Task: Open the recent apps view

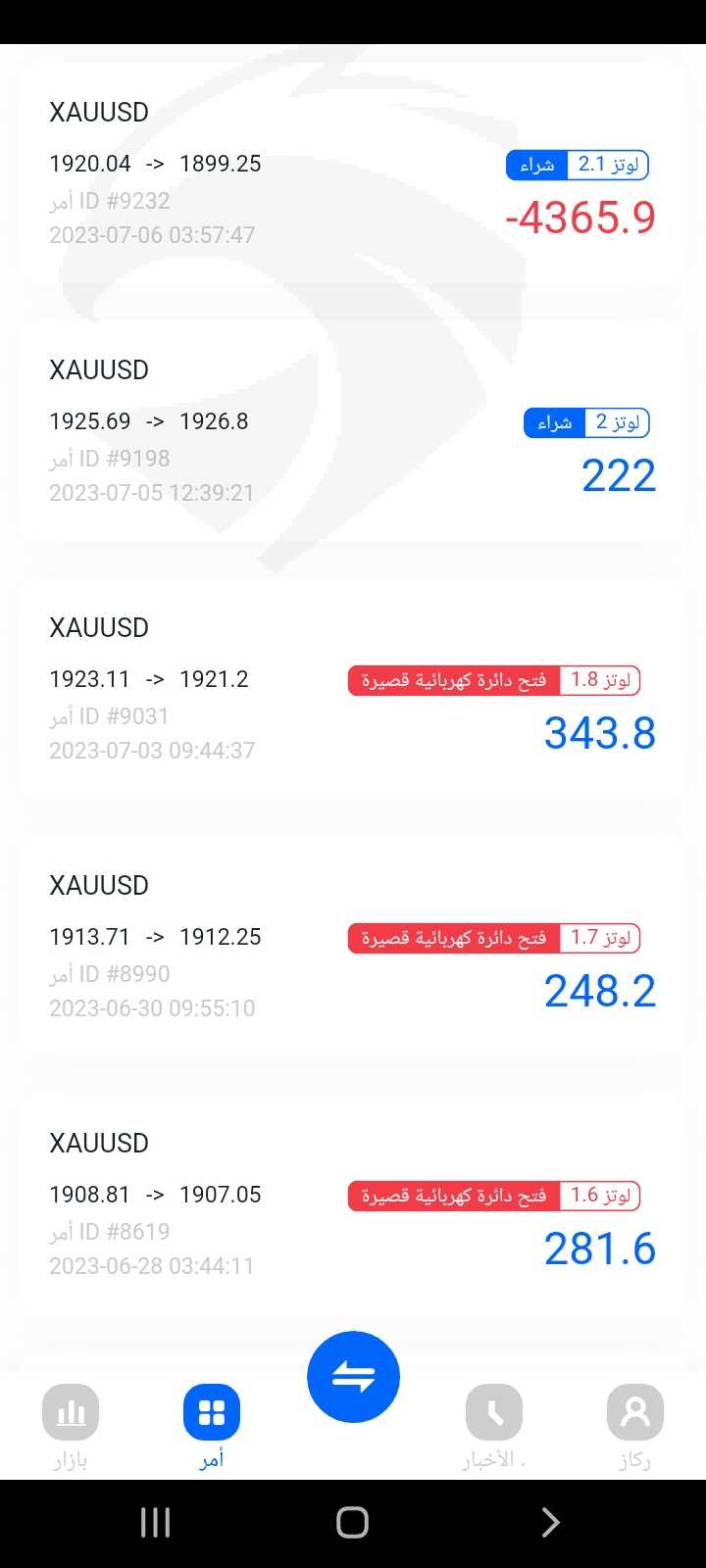Action: tap(156, 1522)
